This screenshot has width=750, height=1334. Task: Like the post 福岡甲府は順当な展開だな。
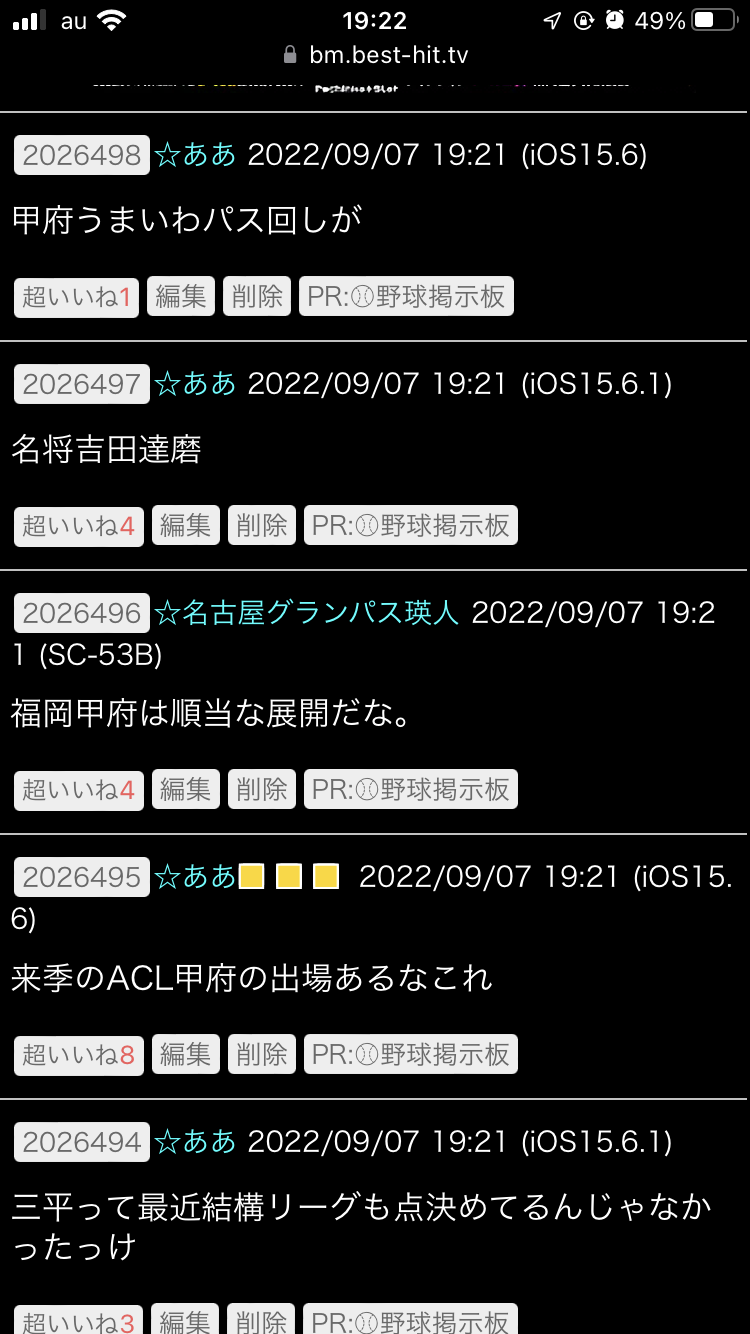79,789
